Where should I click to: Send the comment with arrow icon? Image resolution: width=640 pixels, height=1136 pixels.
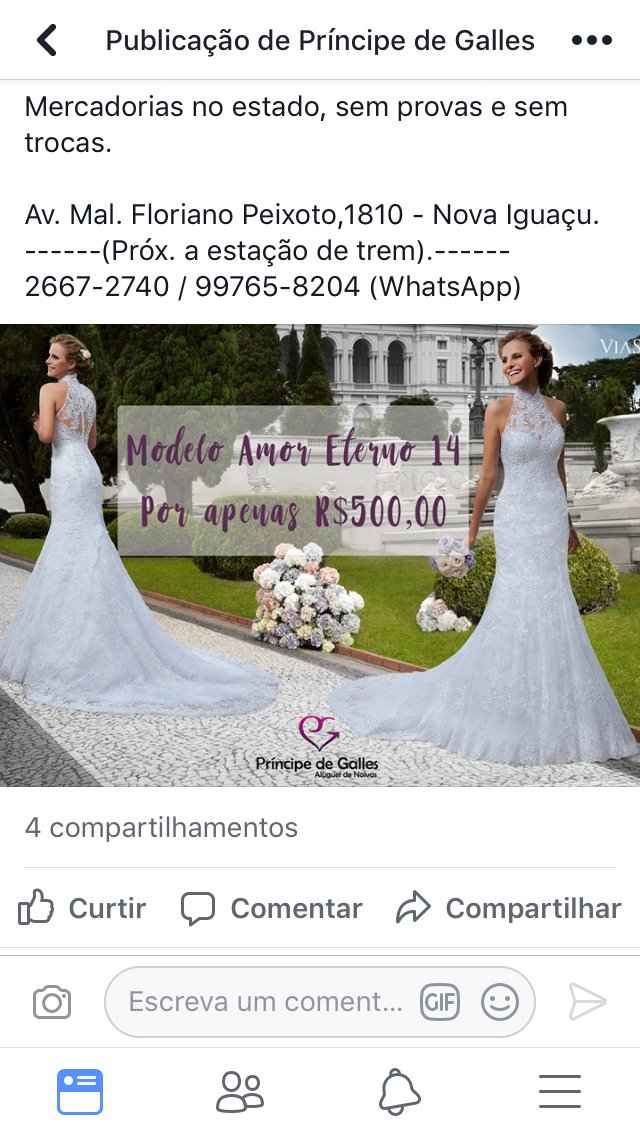point(587,1002)
